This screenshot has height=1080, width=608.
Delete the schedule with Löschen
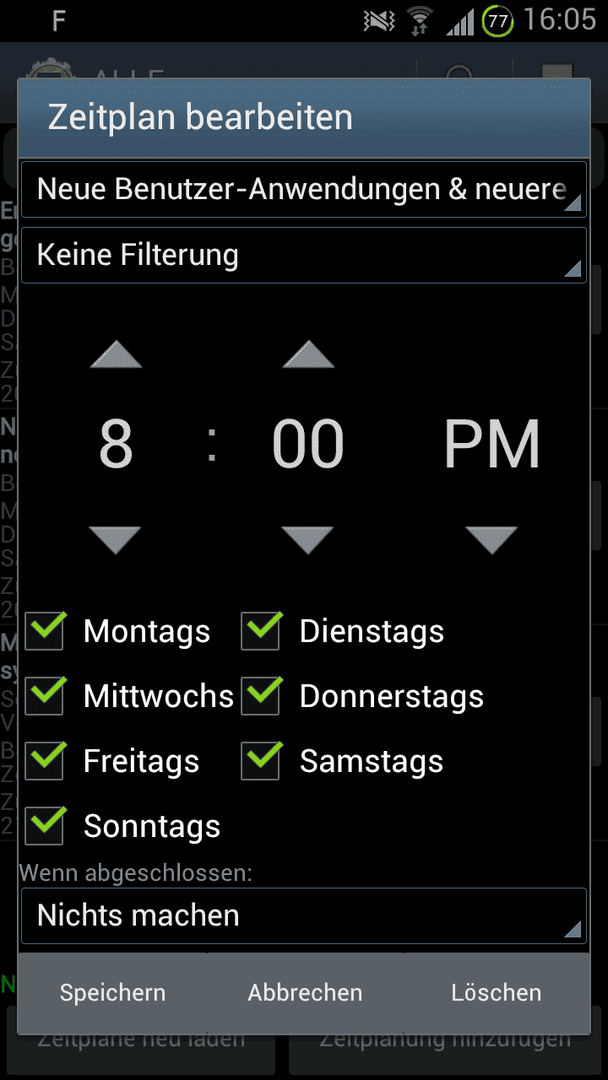[496, 993]
